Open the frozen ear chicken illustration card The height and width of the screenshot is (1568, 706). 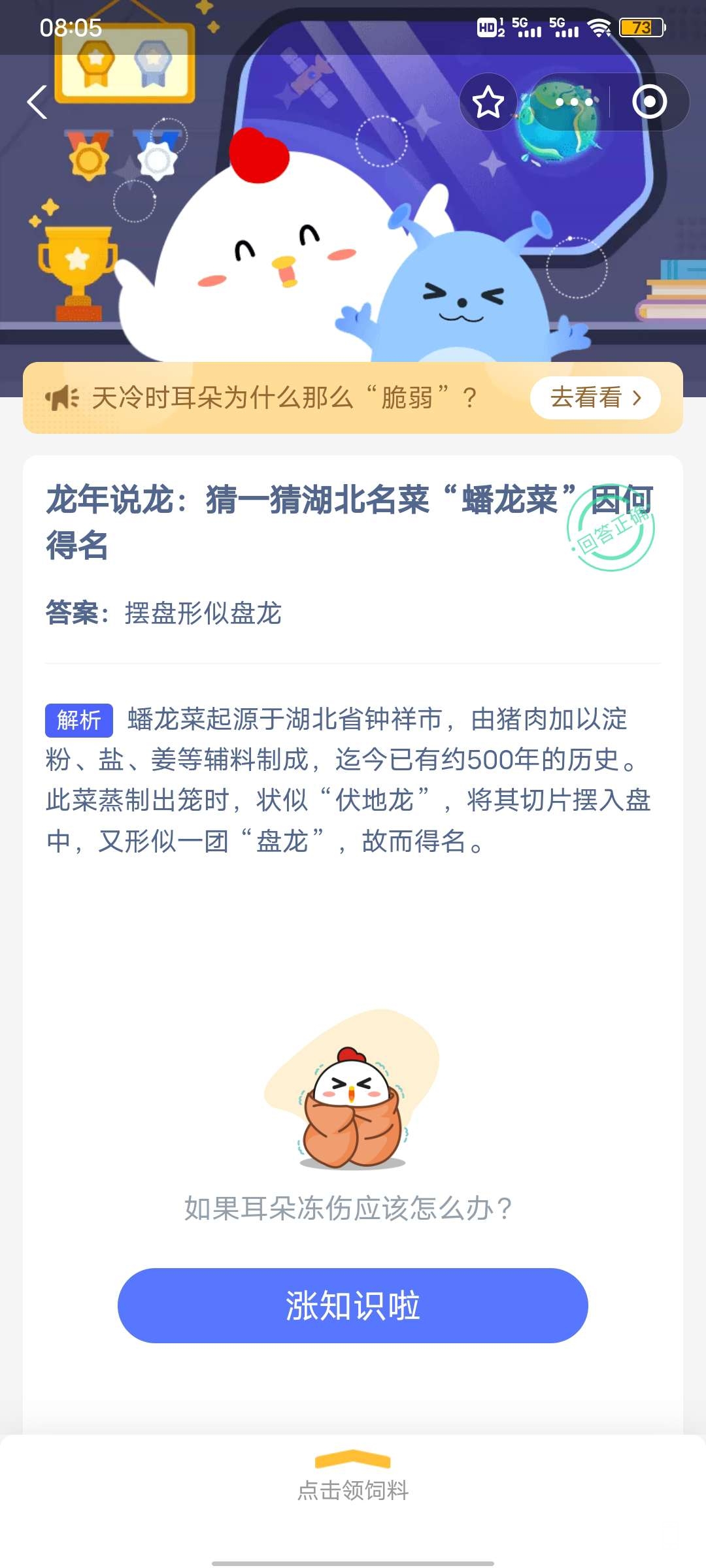(x=353, y=1092)
